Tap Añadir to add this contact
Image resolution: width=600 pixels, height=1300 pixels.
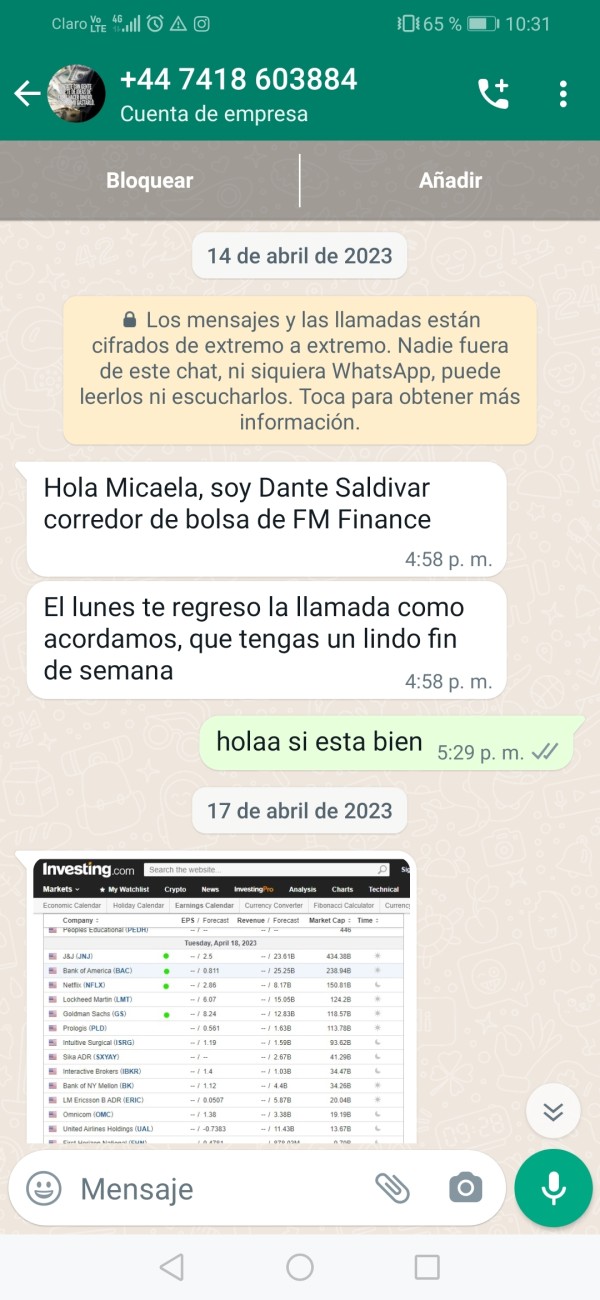tap(450, 181)
